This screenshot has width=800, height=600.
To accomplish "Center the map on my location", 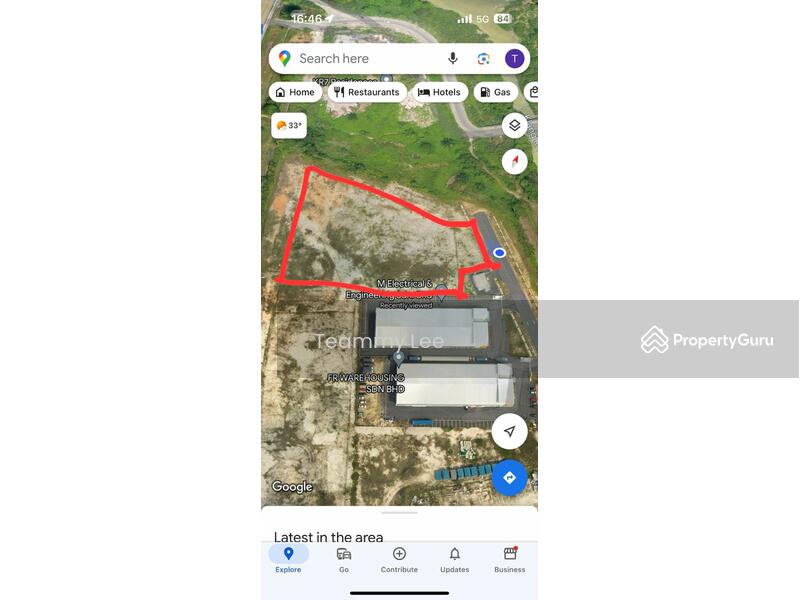I will 509,431.
